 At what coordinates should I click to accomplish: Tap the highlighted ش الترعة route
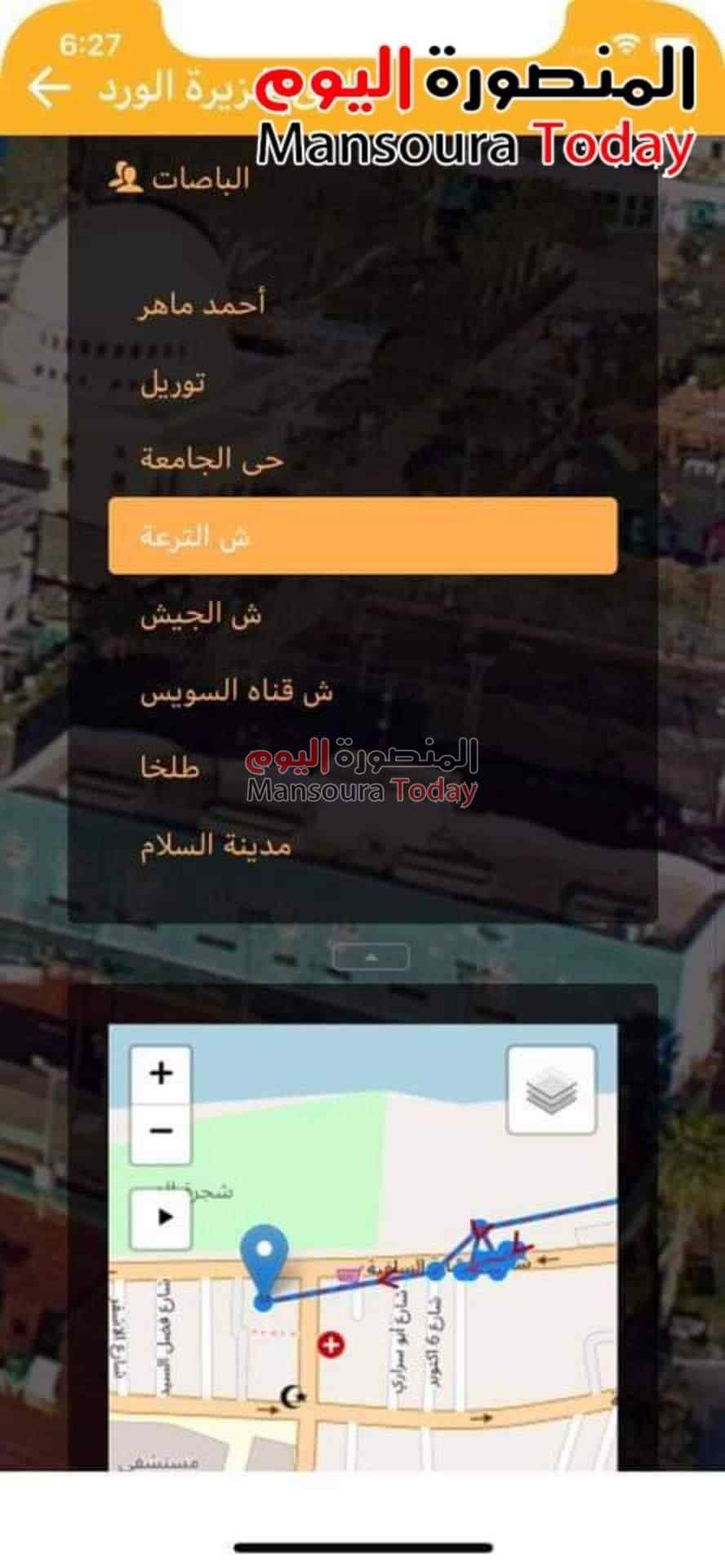(x=362, y=536)
